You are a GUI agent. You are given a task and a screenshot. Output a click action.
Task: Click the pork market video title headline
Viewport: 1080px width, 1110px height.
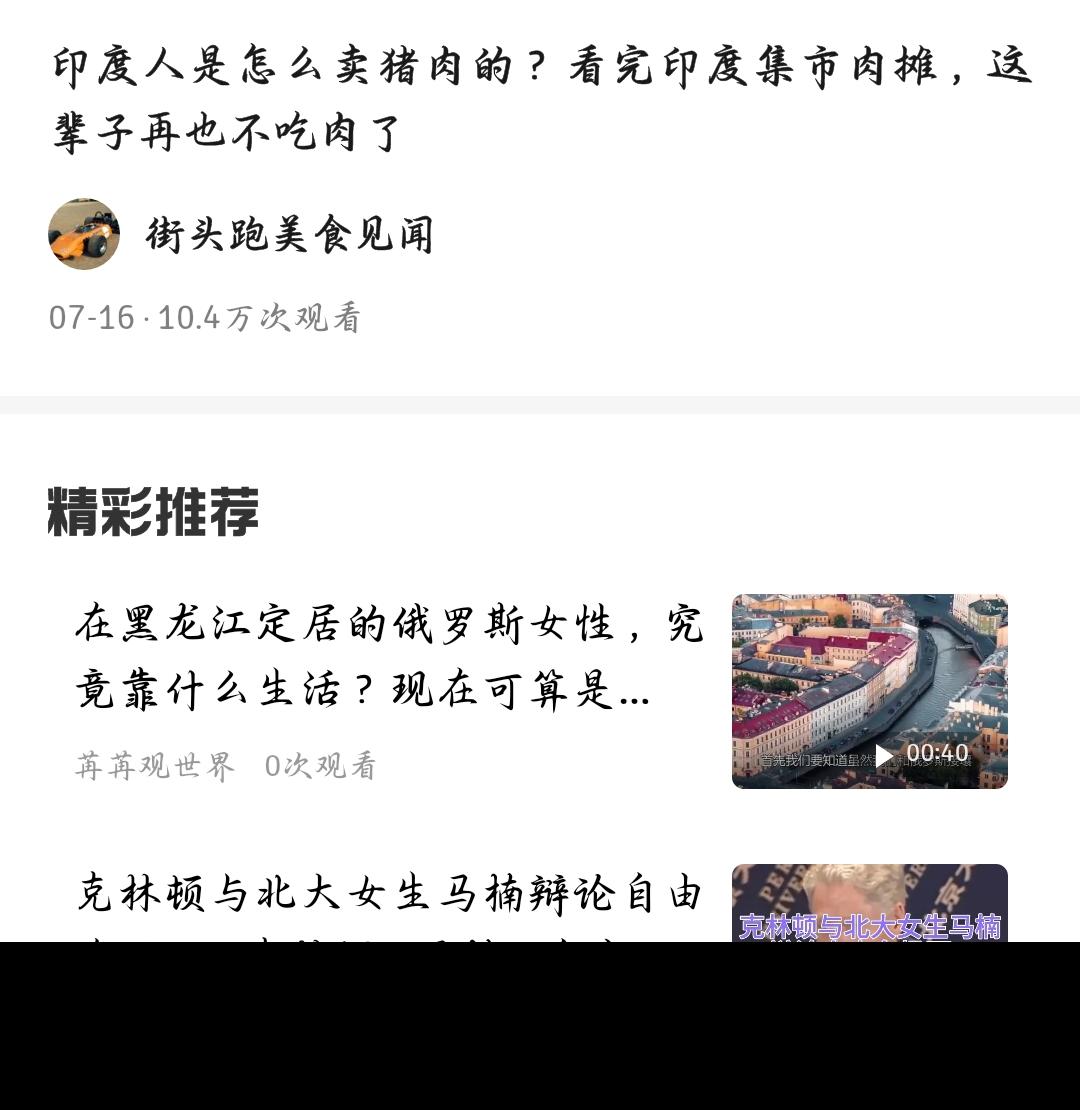[540, 97]
